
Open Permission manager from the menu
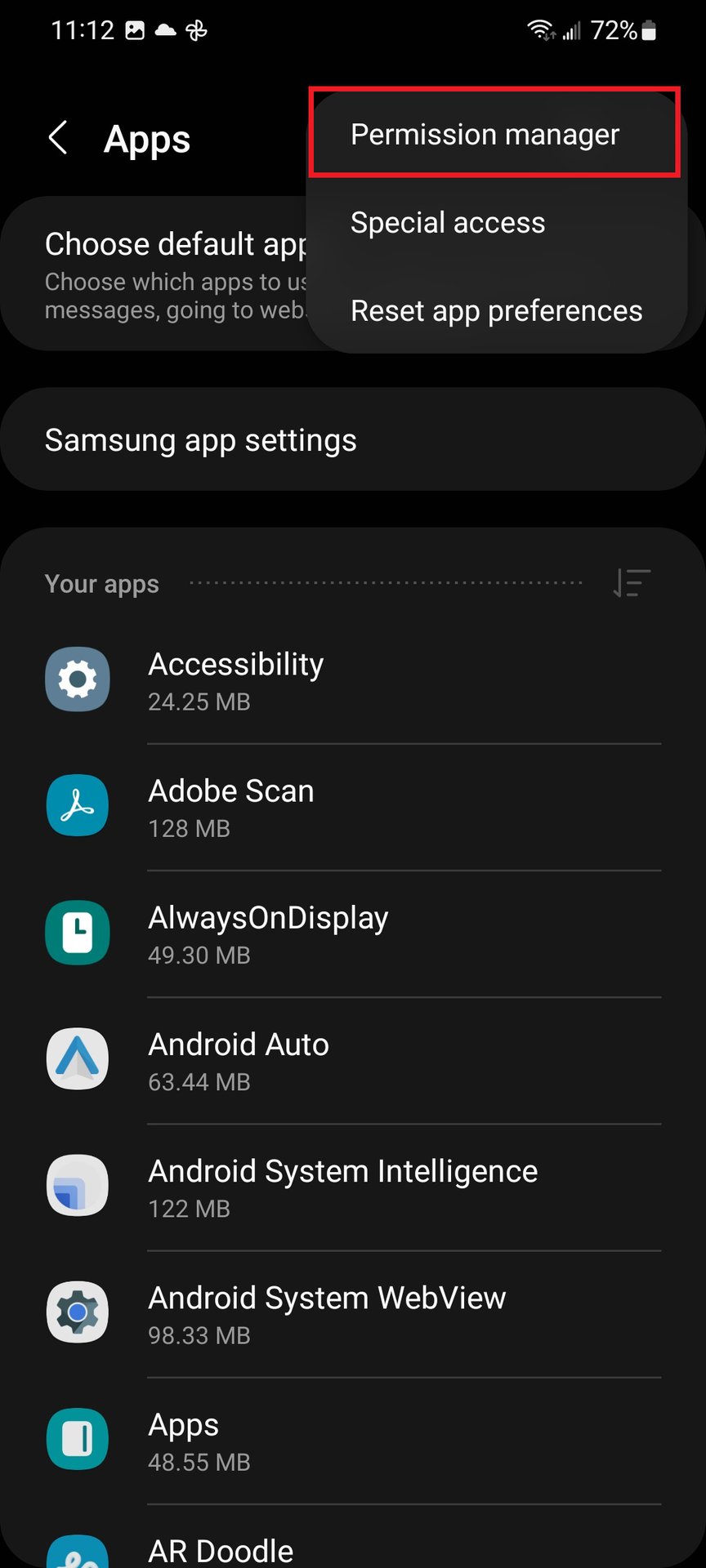[x=485, y=135]
